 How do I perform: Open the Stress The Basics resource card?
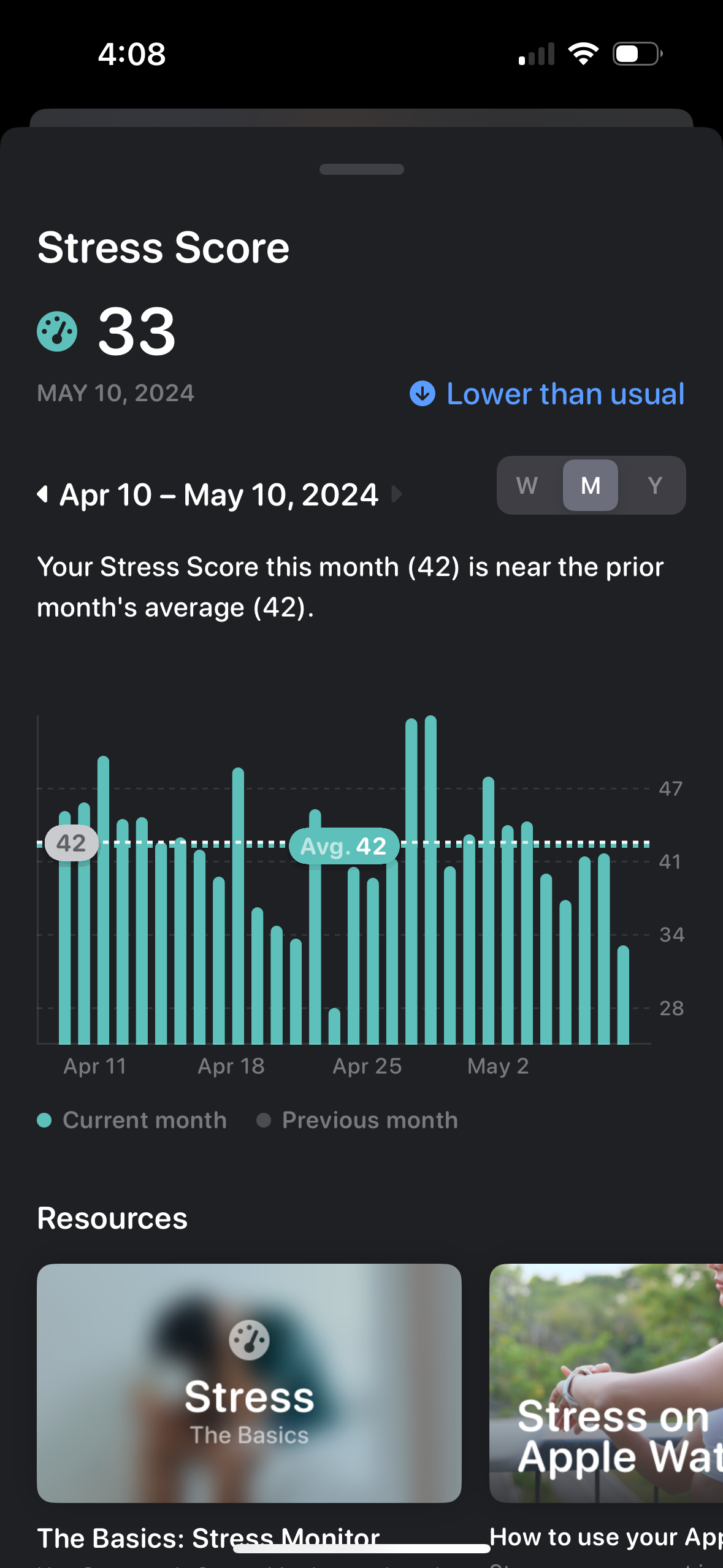coord(249,1383)
